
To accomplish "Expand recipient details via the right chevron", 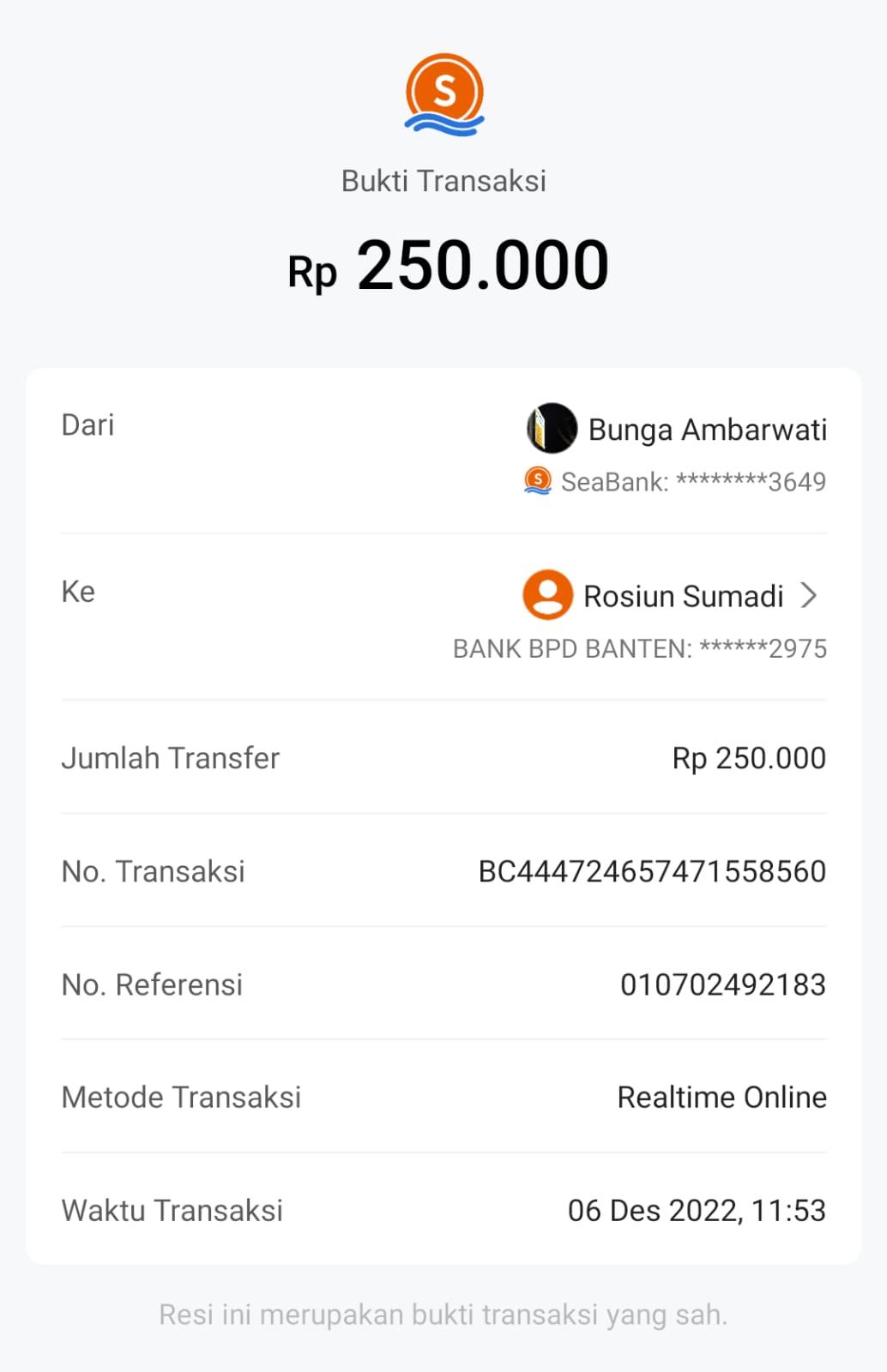I will pyautogui.click(x=812, y=595).
